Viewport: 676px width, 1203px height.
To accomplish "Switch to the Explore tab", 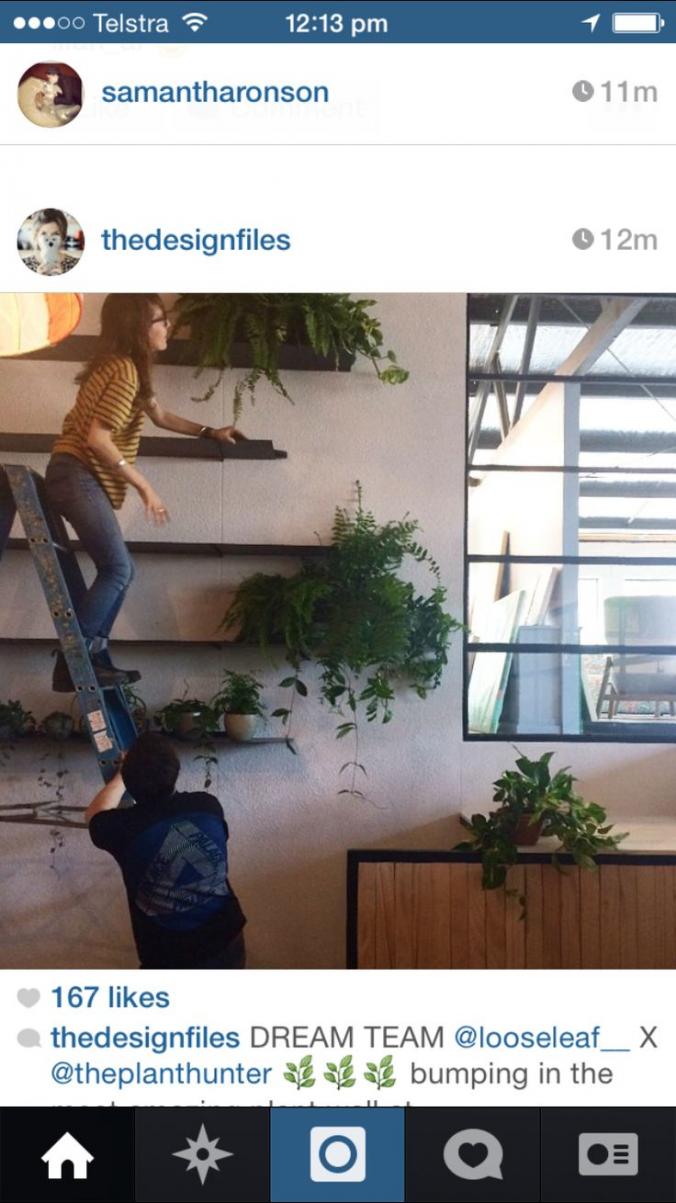I will pyautogui.click(x=202, y=1156).
